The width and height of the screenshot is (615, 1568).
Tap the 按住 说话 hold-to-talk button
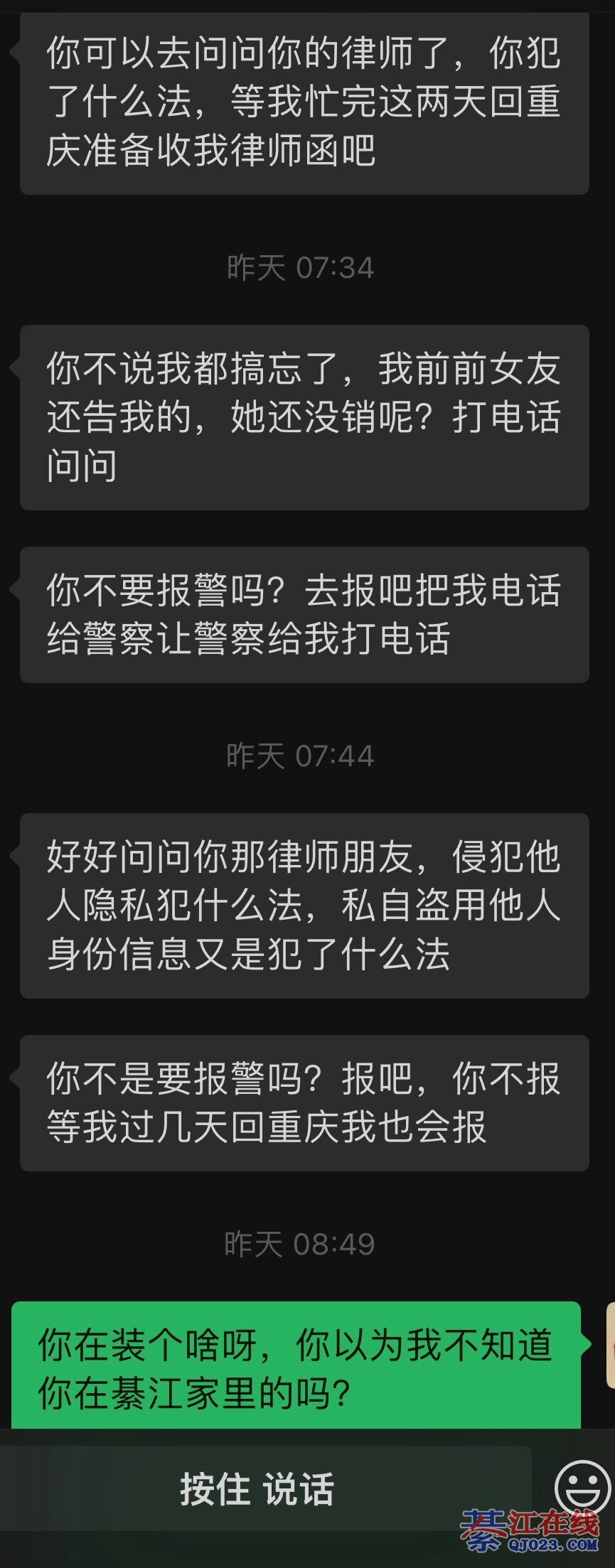point(257,1488)
